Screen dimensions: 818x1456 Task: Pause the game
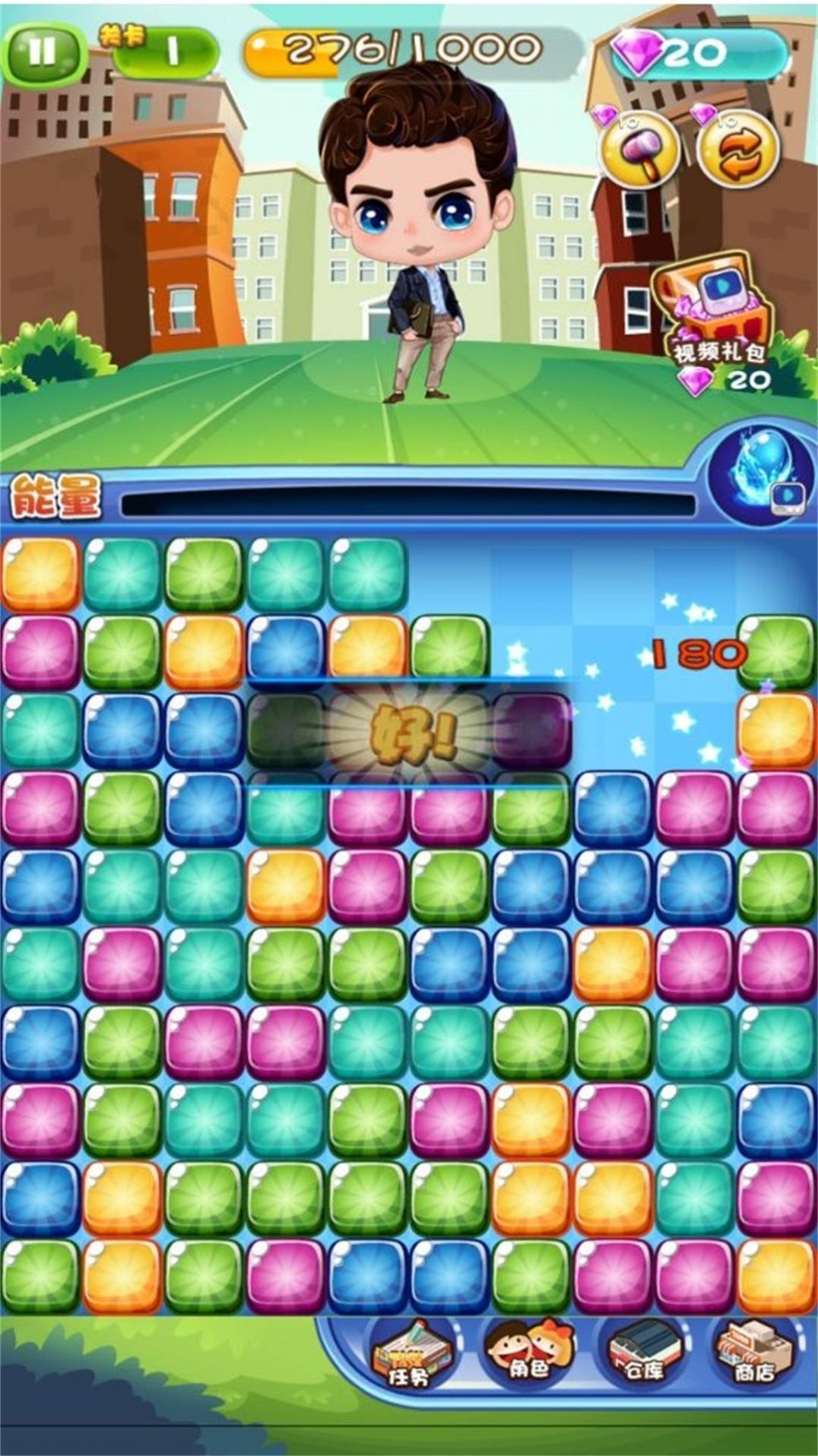pos(43,52)
